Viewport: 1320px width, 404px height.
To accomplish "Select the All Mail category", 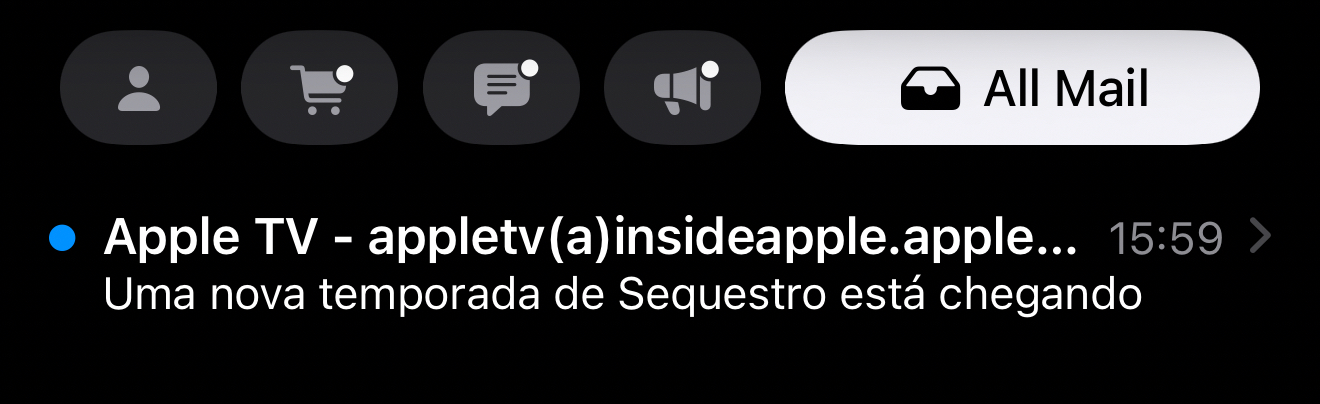I will 1022,89.
